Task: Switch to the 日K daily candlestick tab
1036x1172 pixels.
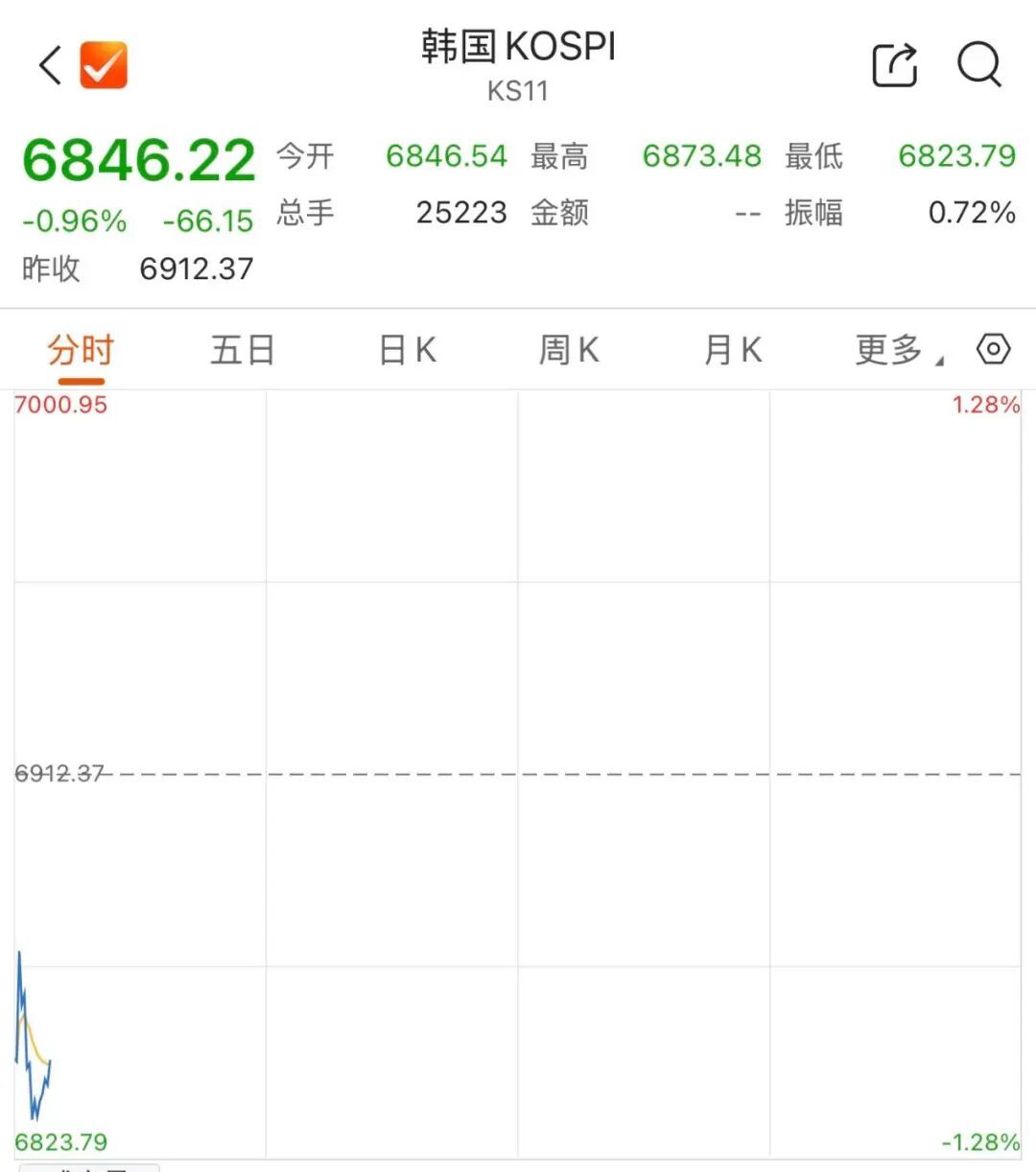Action: click(408, 350)
